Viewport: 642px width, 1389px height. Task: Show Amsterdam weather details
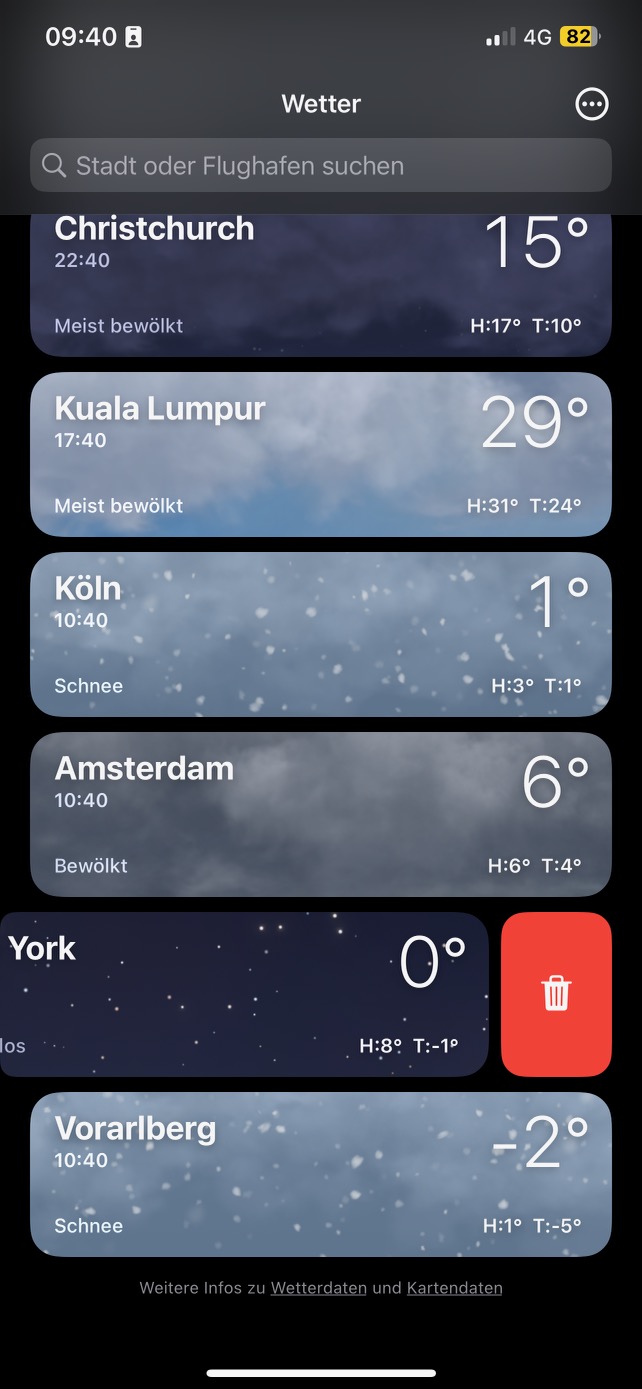pyautogui.click(x=320, y=814)
